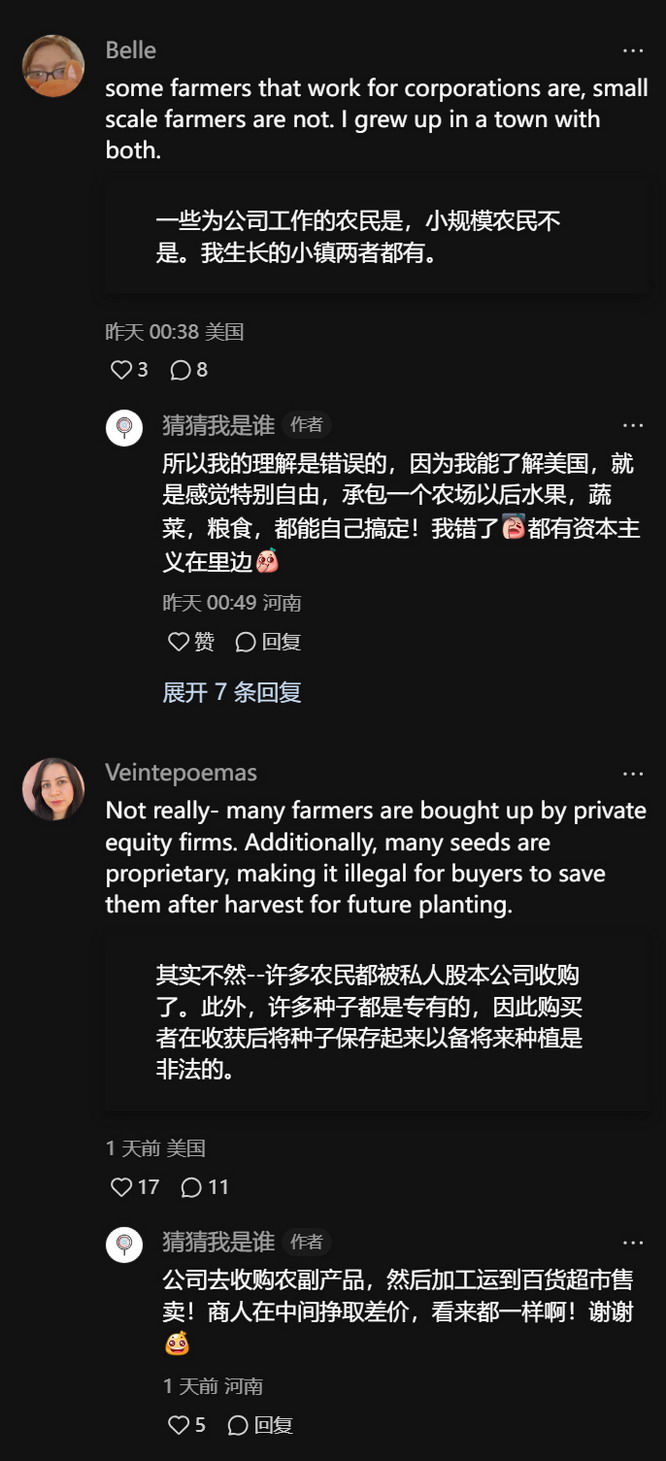Like Veintepoemas's comment
666x1461 pixels.
coord(122,1187)
